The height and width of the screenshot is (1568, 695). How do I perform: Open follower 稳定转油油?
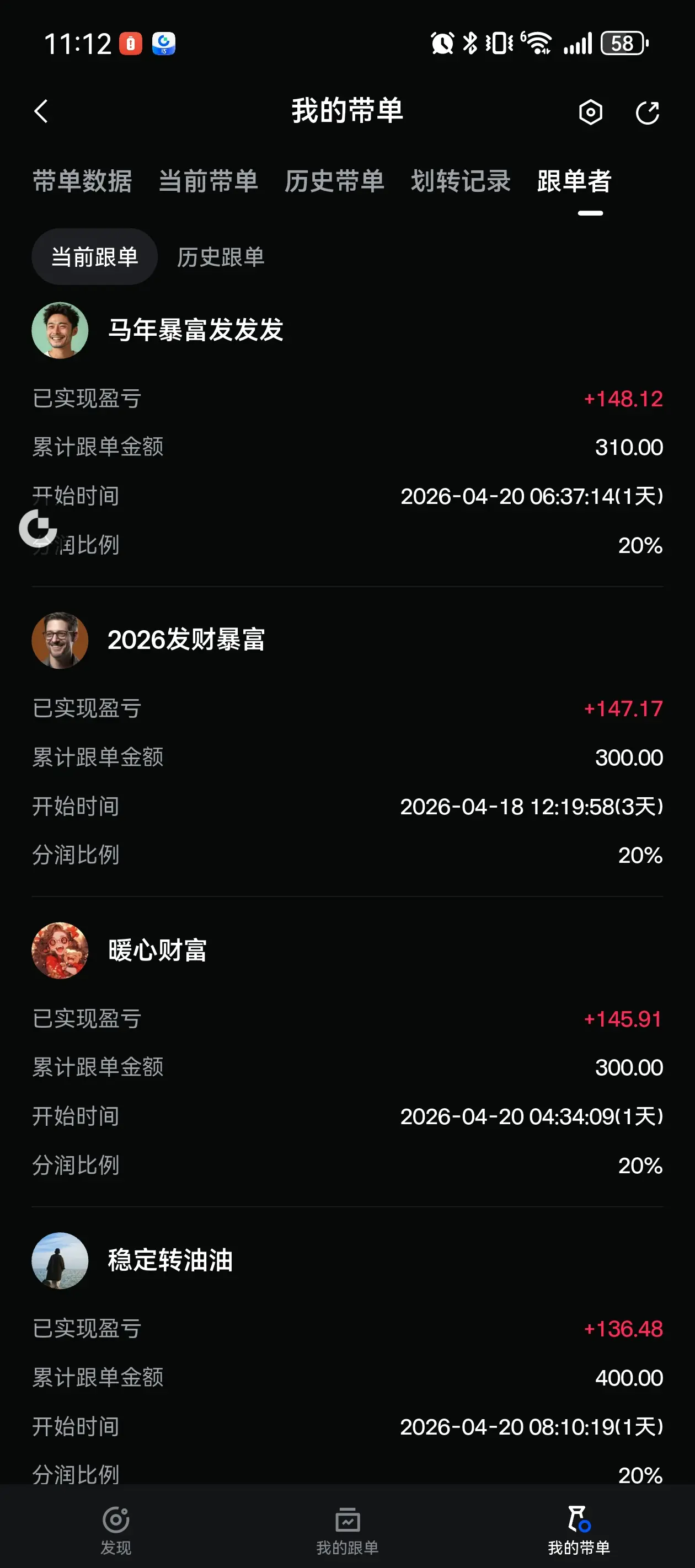[170, 1260]
